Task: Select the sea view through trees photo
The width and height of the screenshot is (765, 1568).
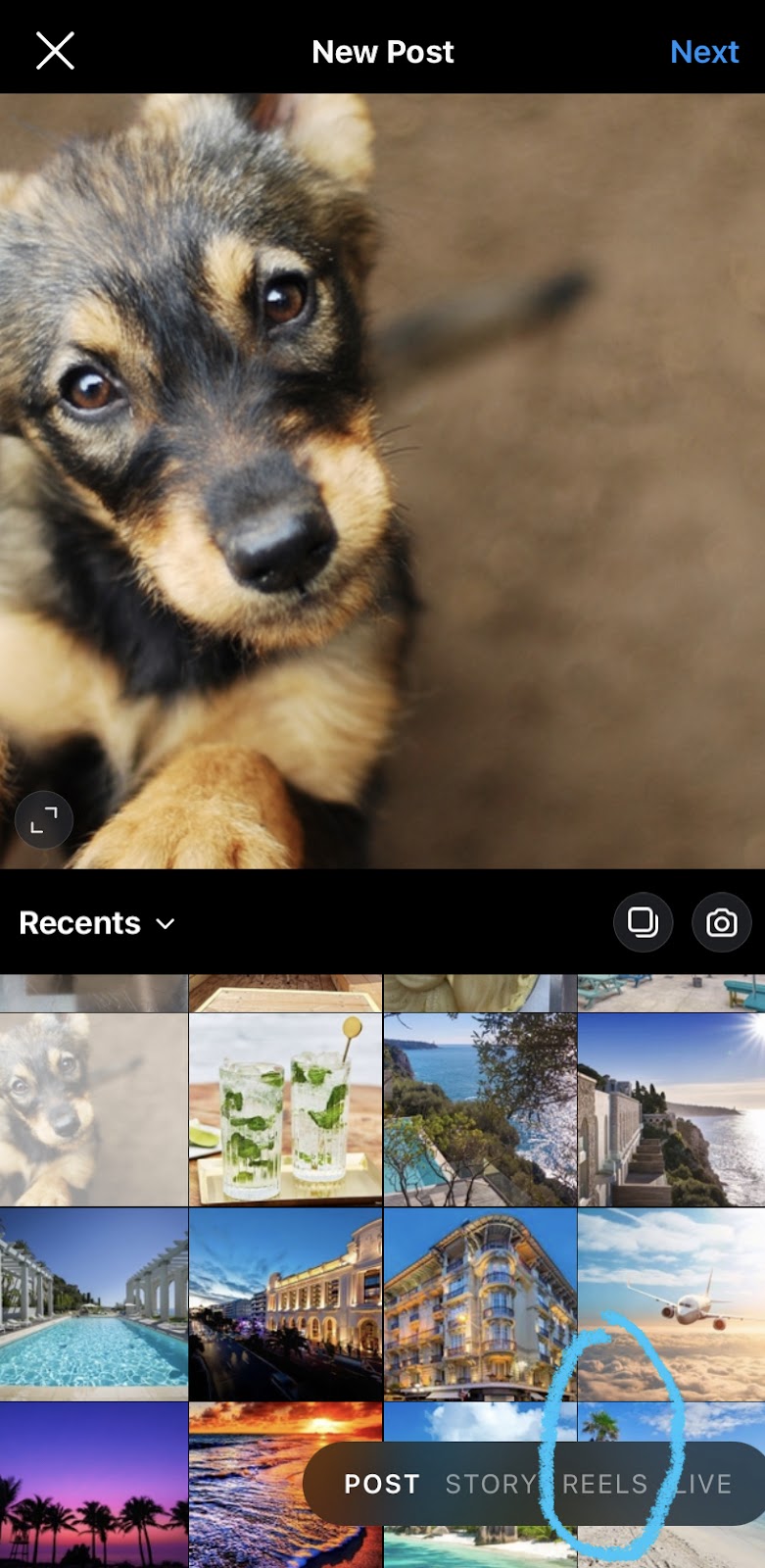Action: [x=480, y=1109]
